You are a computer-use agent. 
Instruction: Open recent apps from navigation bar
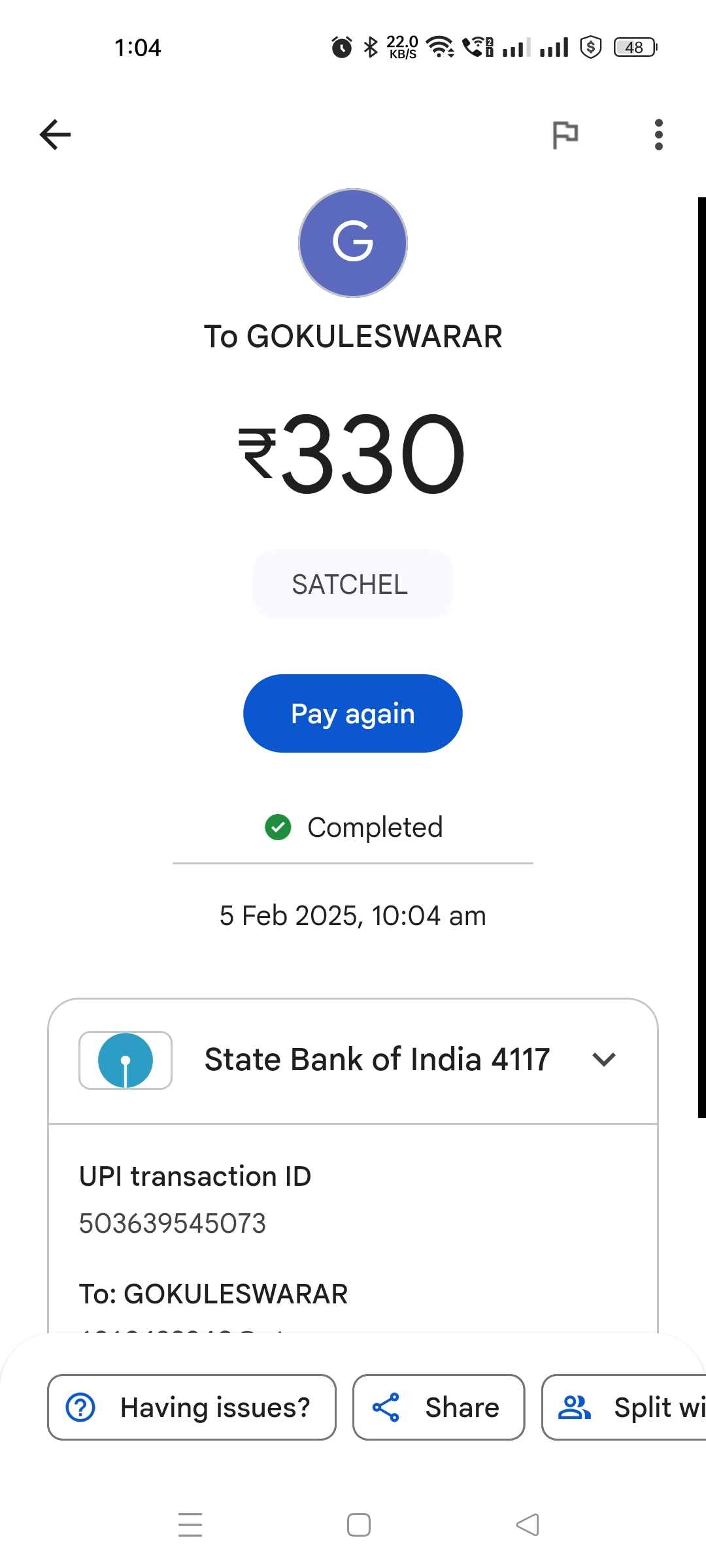(190, 1525)
